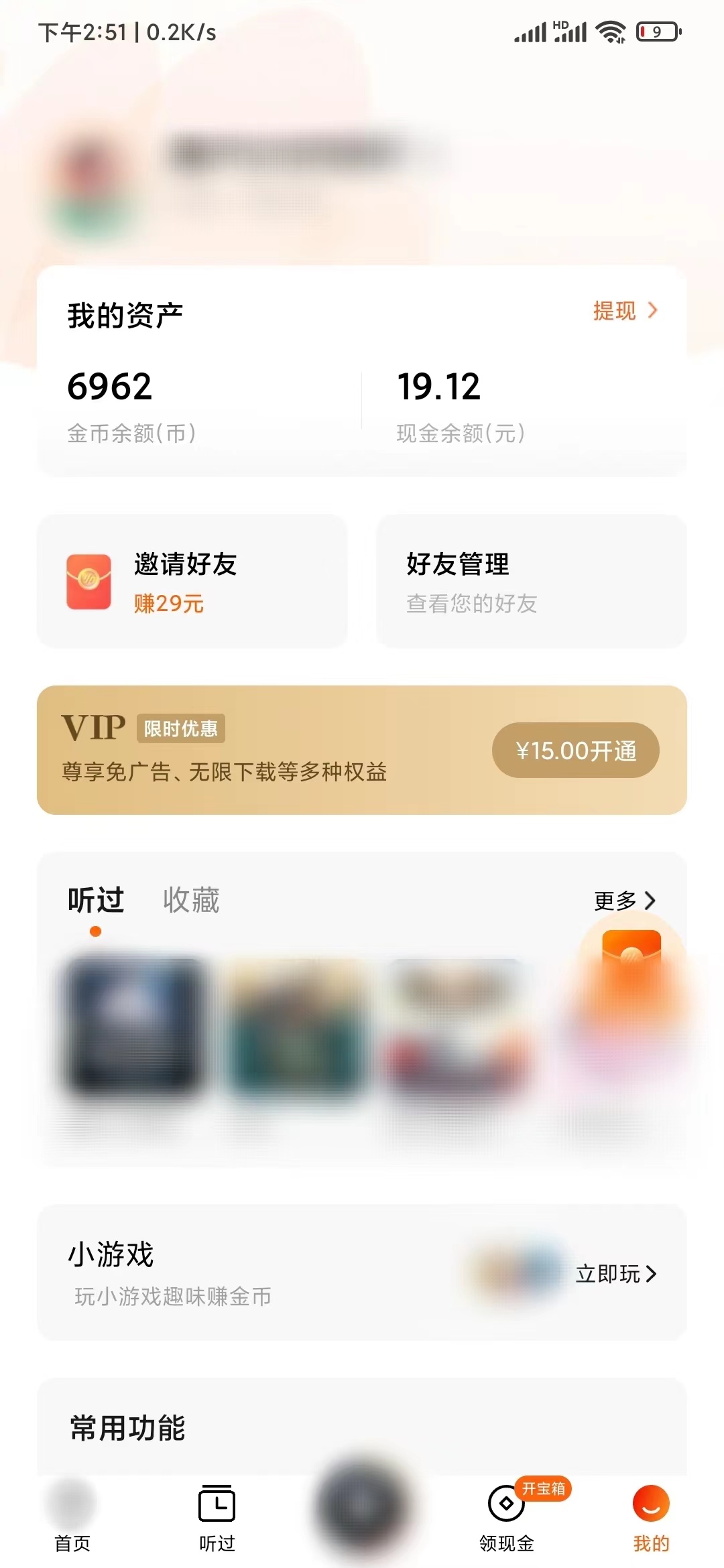Tap 赚29元 under 邀请好友
Viewport: 724px width, 1568px height.
[x=168, y=604]
